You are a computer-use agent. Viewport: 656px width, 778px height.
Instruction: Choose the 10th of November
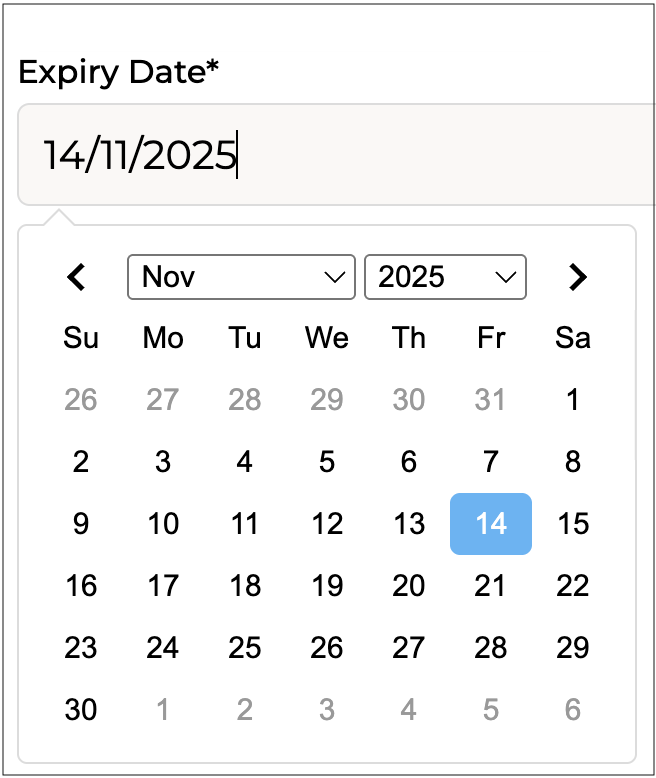[x=163, y=524]
